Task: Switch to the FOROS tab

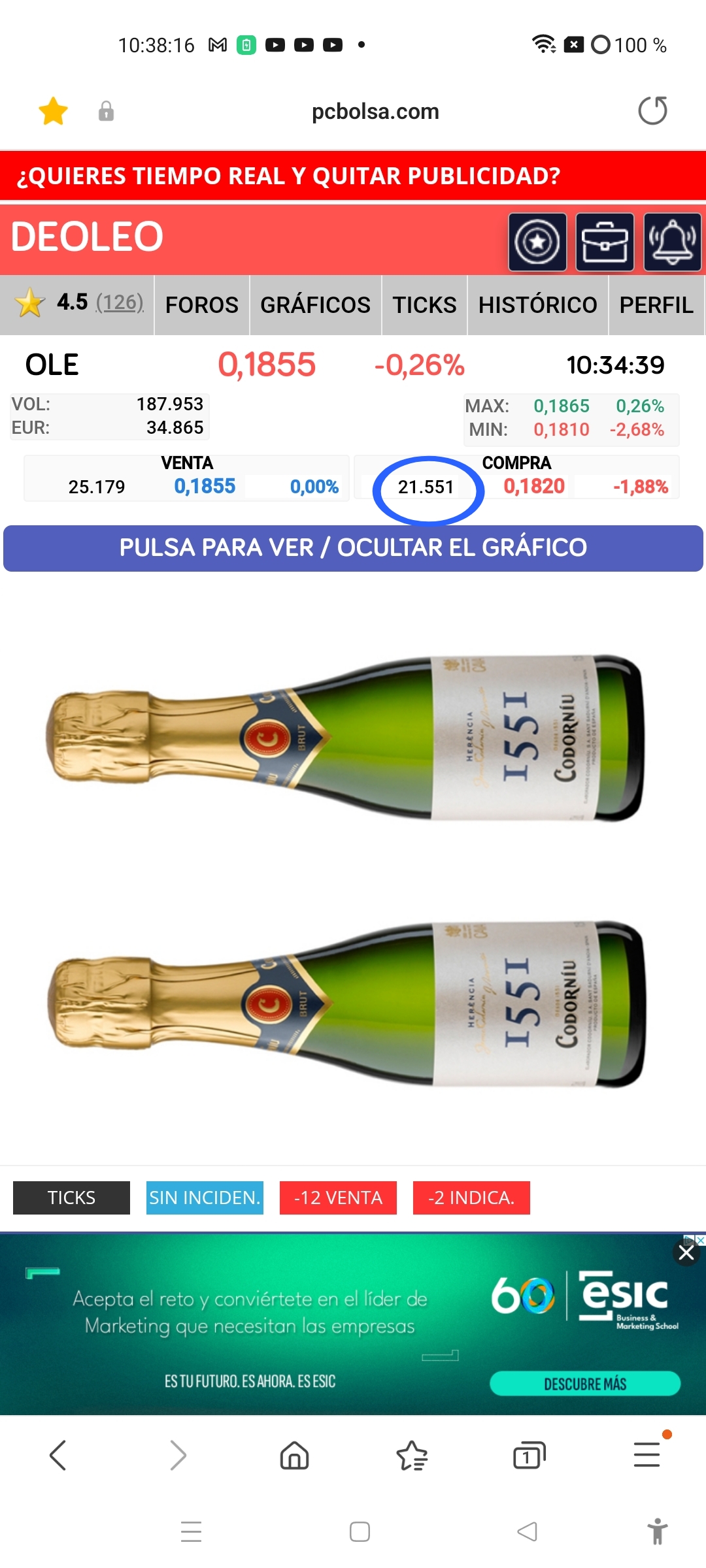Action: [x=202, y=304]
